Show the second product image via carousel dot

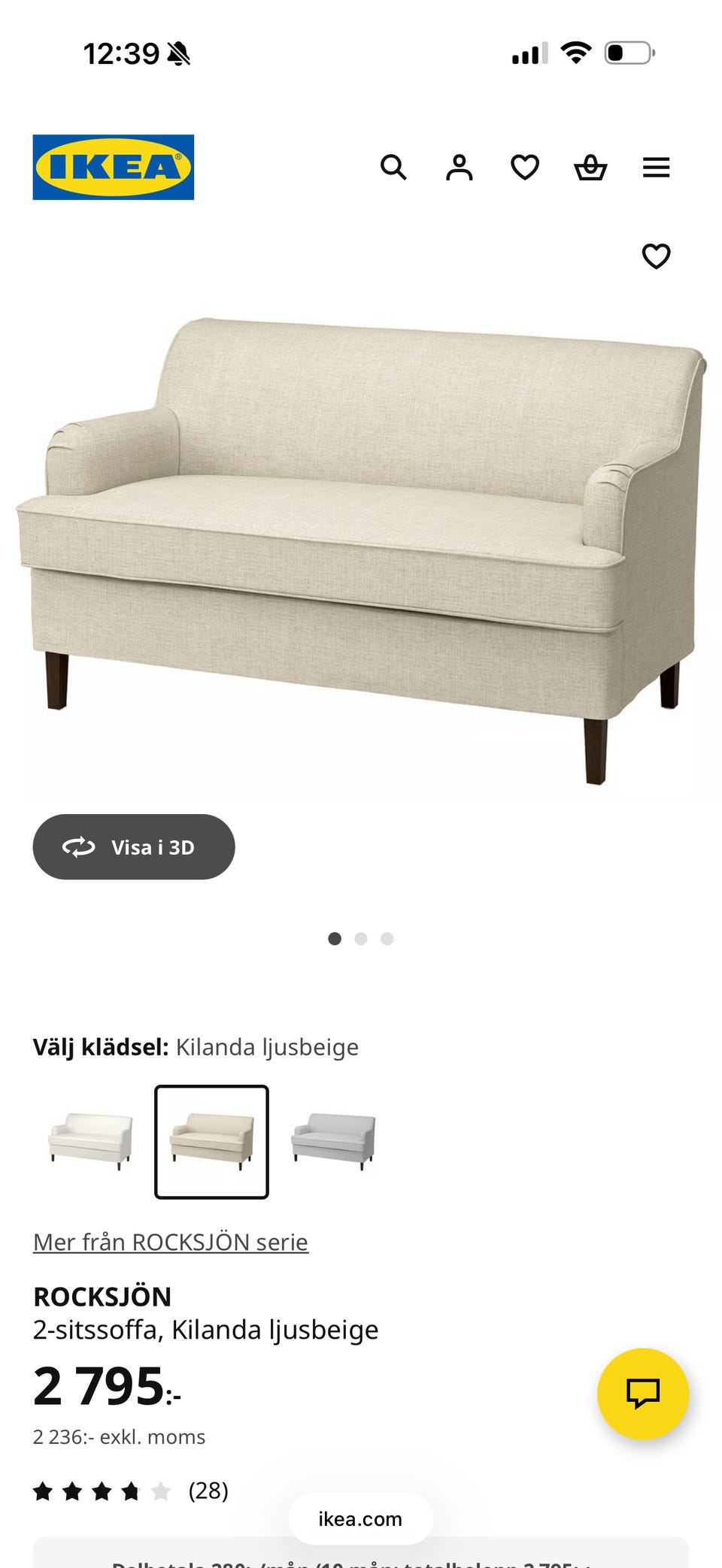[361, 938]
